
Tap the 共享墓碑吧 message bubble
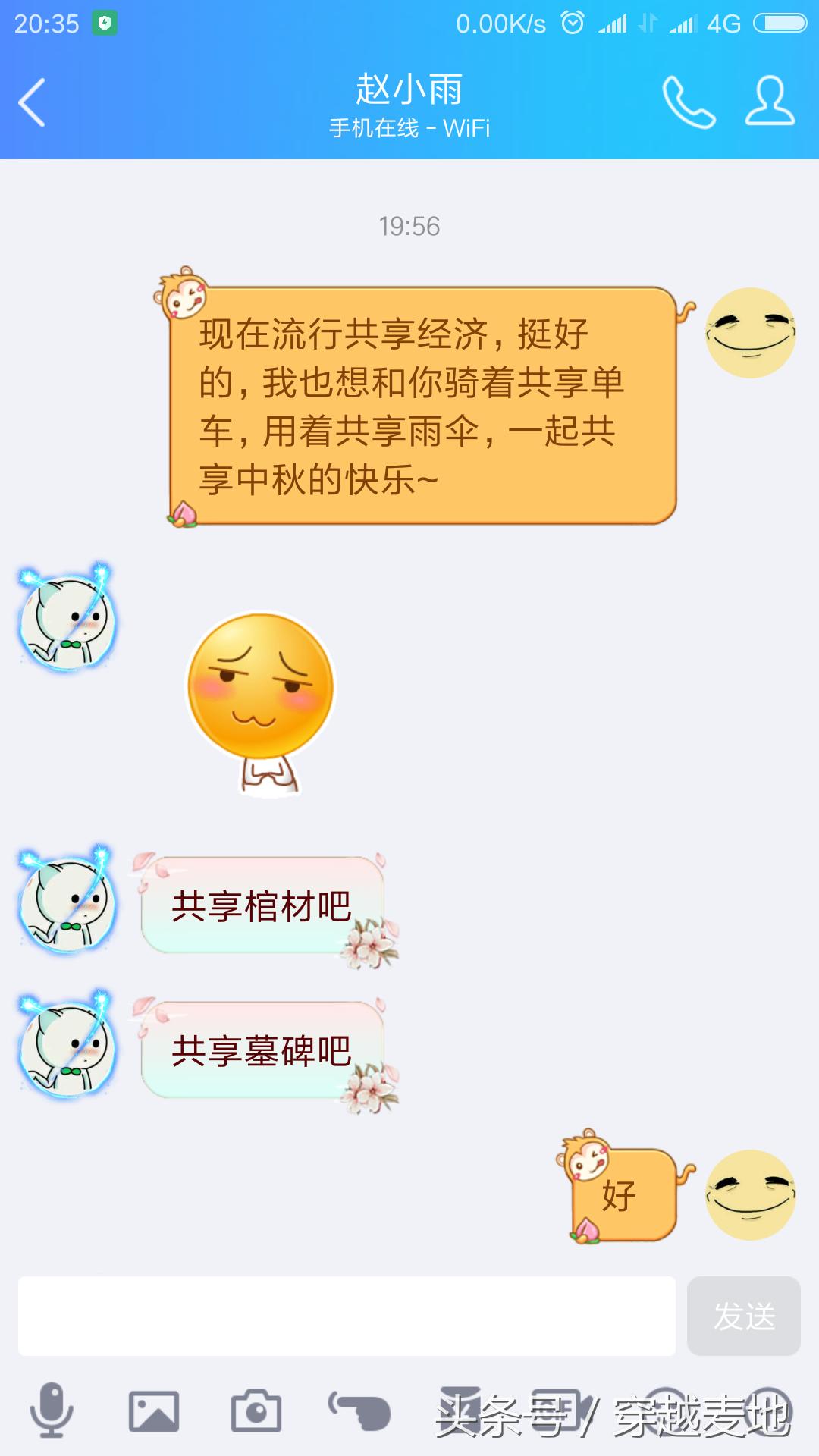(x=262, y=1050)
